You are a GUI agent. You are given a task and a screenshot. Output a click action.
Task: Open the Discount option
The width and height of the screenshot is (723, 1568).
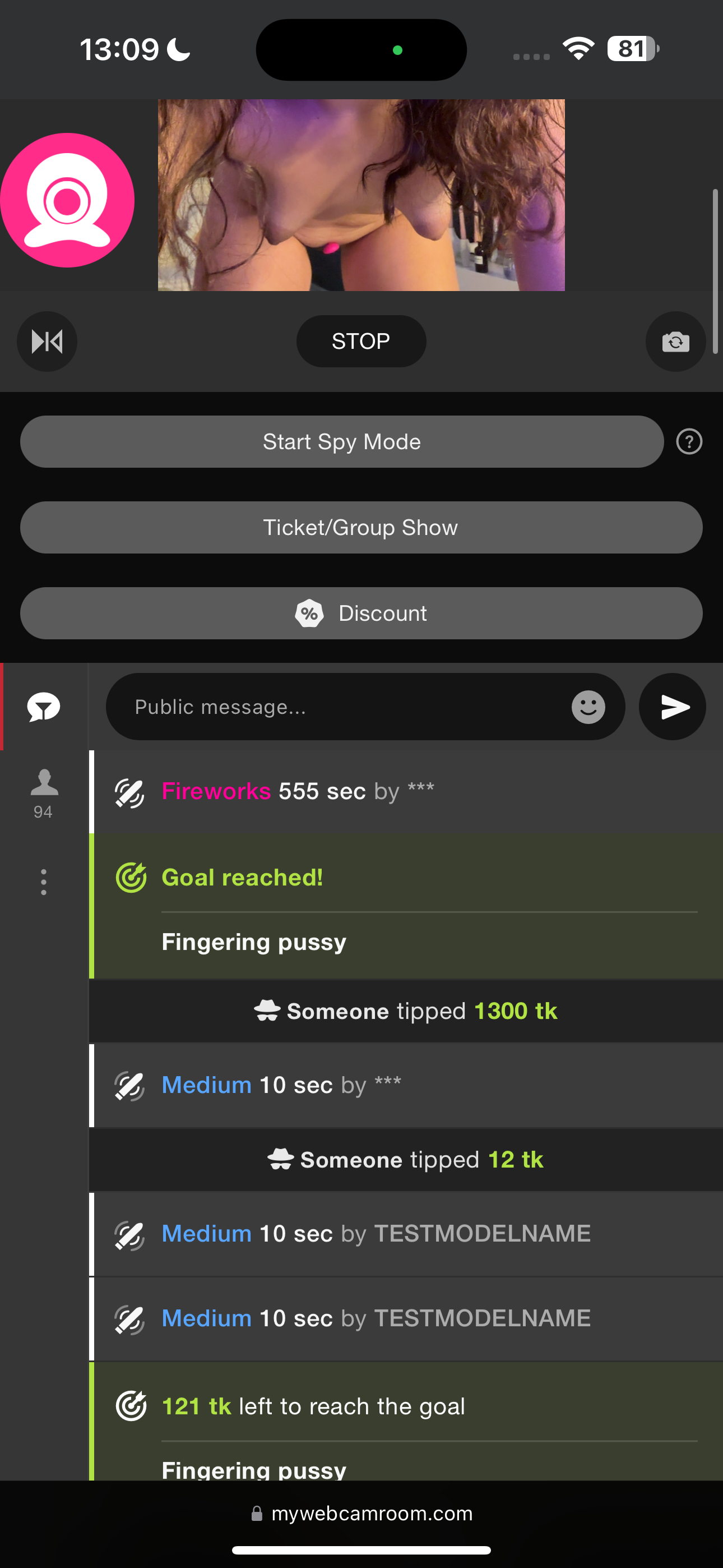361,613
